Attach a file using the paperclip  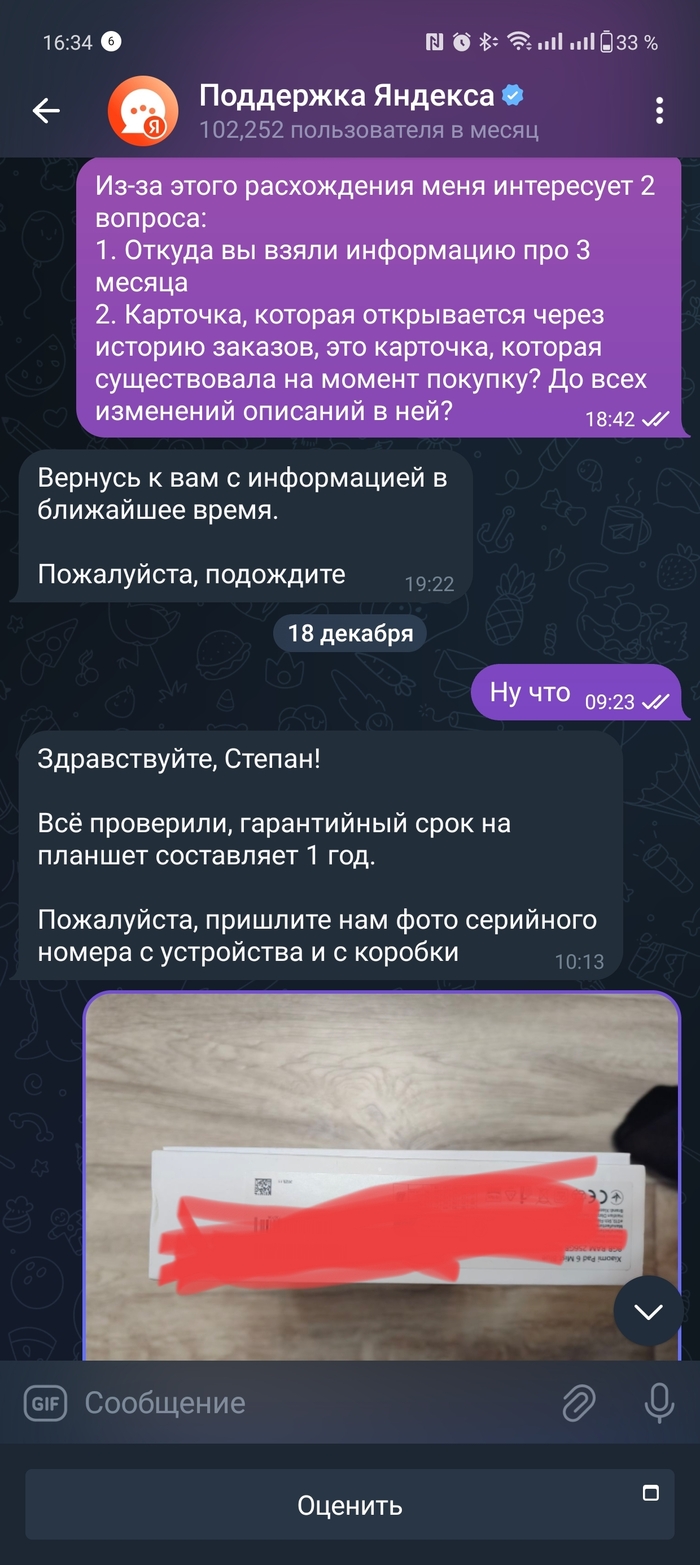pos(579,1403)
